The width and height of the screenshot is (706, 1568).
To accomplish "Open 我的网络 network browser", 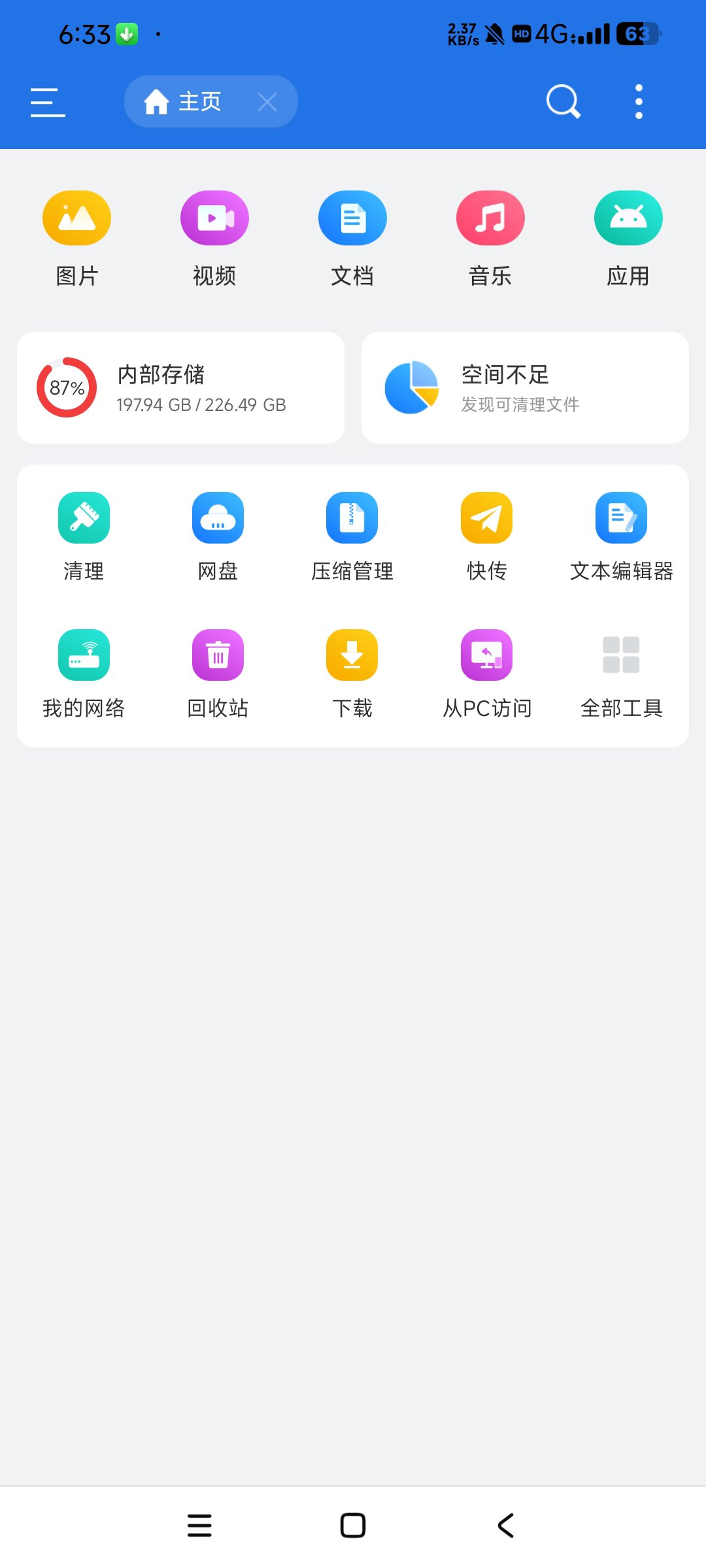I will (x=84, y=673).
